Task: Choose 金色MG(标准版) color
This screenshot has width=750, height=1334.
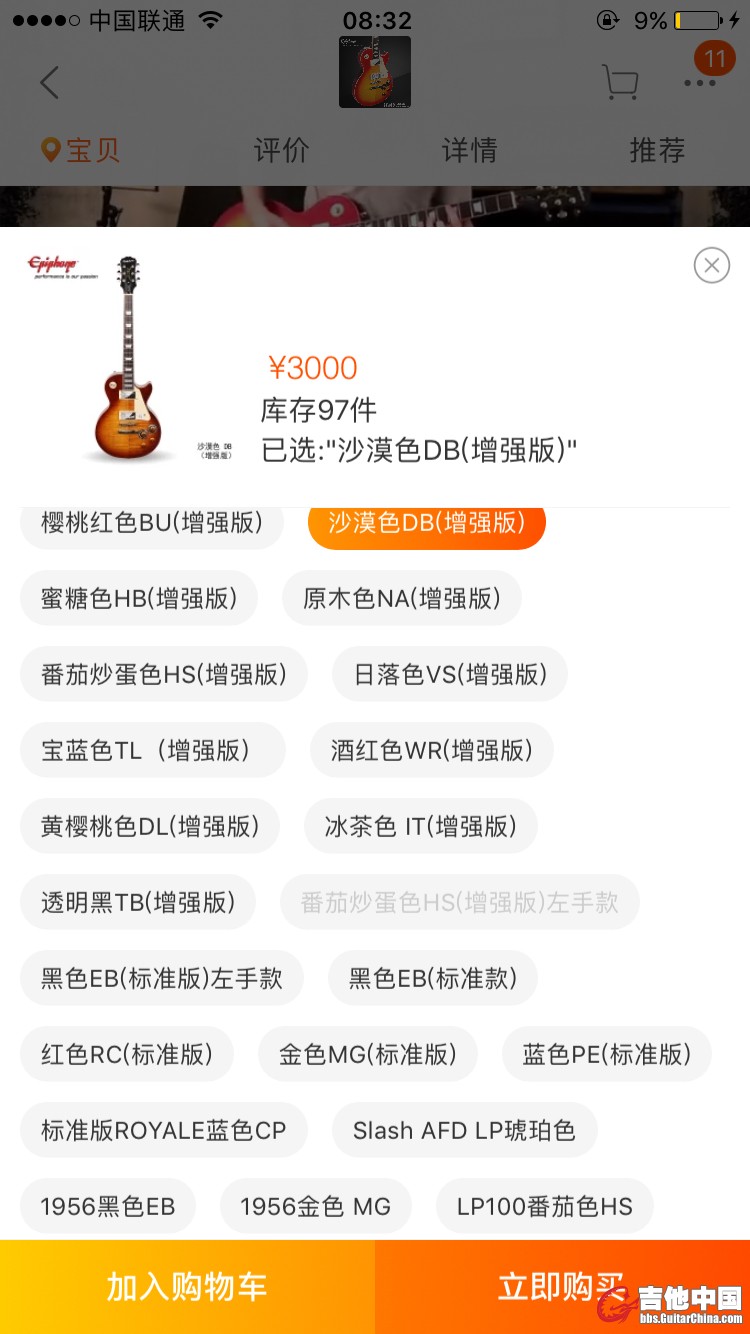Action: click(x=368, y=1054)
